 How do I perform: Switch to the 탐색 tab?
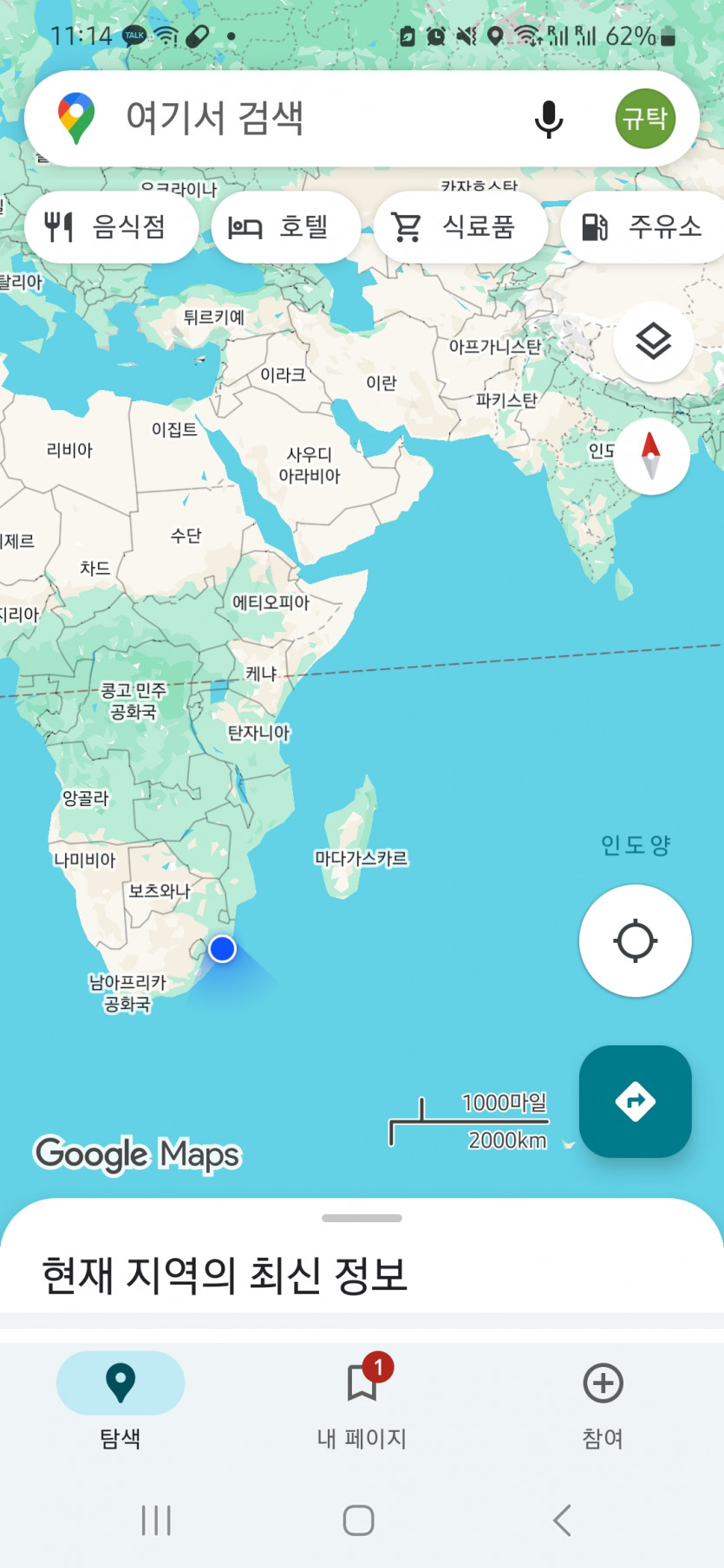pyautogui.click(x=121, y=1399)
